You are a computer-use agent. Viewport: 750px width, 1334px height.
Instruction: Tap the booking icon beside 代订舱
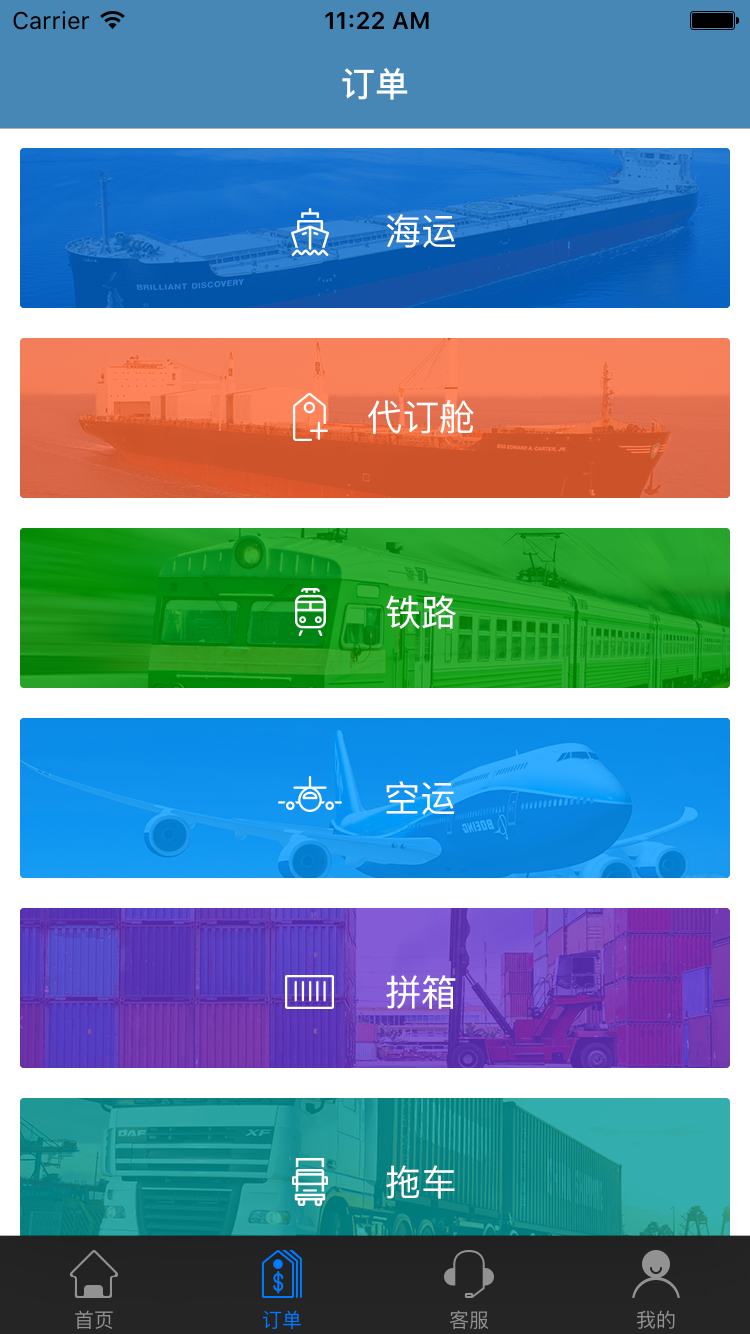(308, 418)
